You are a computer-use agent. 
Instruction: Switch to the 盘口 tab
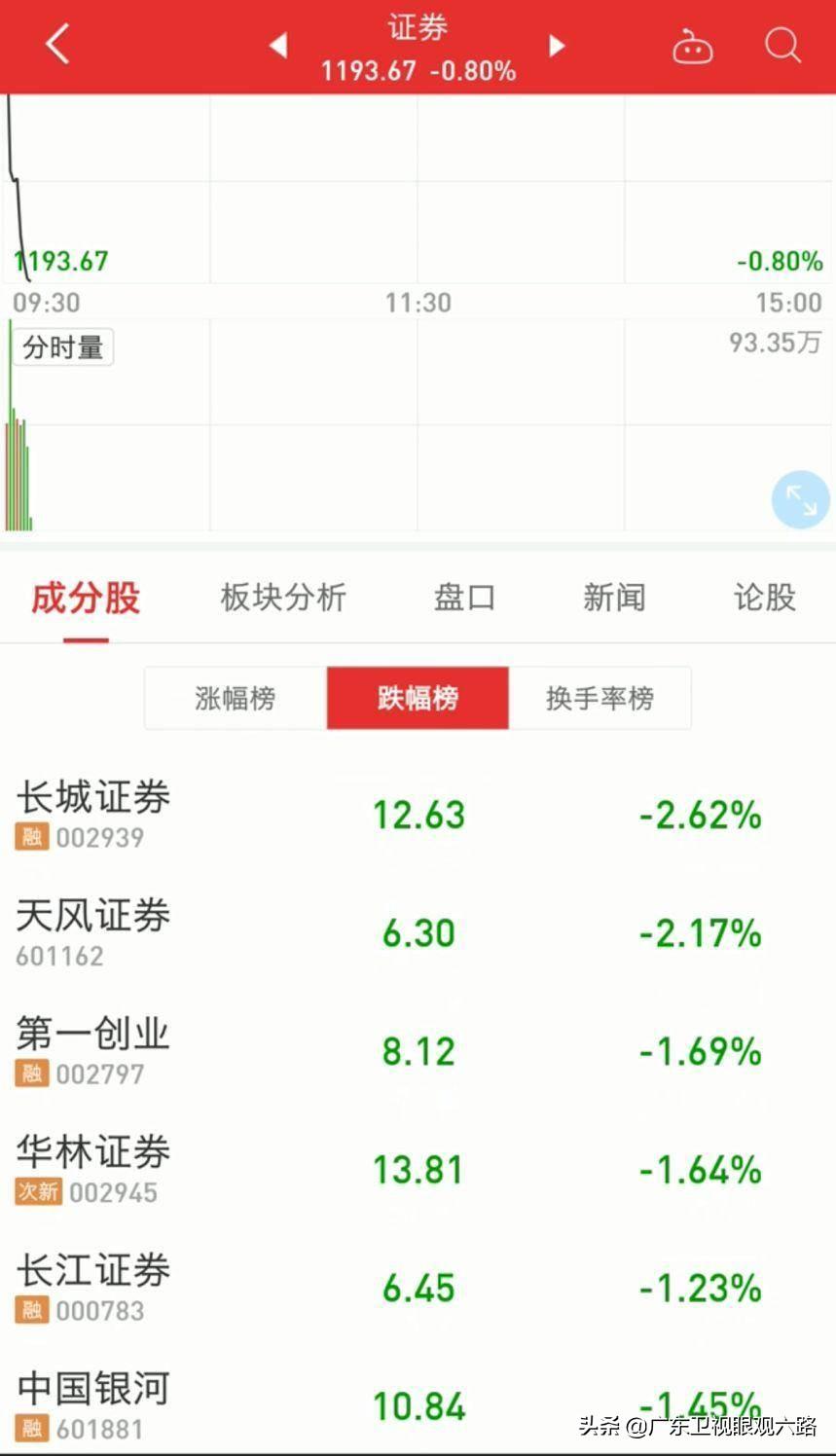click(x=464, y=598)
